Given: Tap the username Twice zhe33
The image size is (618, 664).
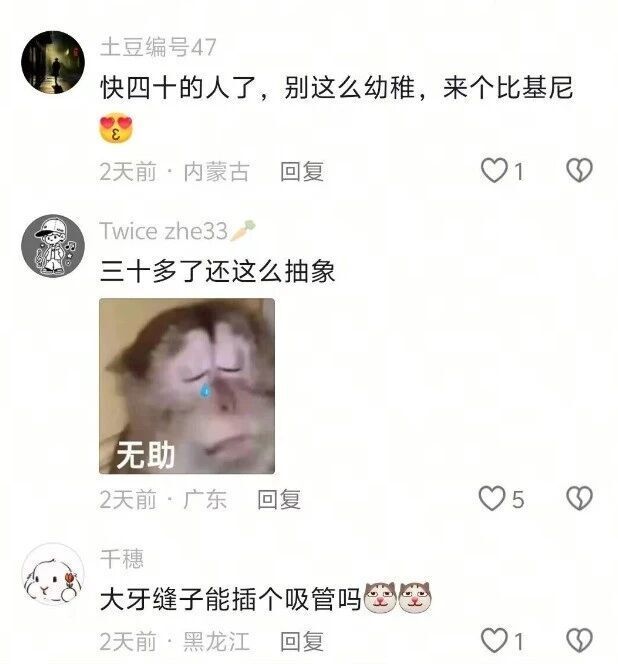Looking at the screenshot, I should [164, 231].
